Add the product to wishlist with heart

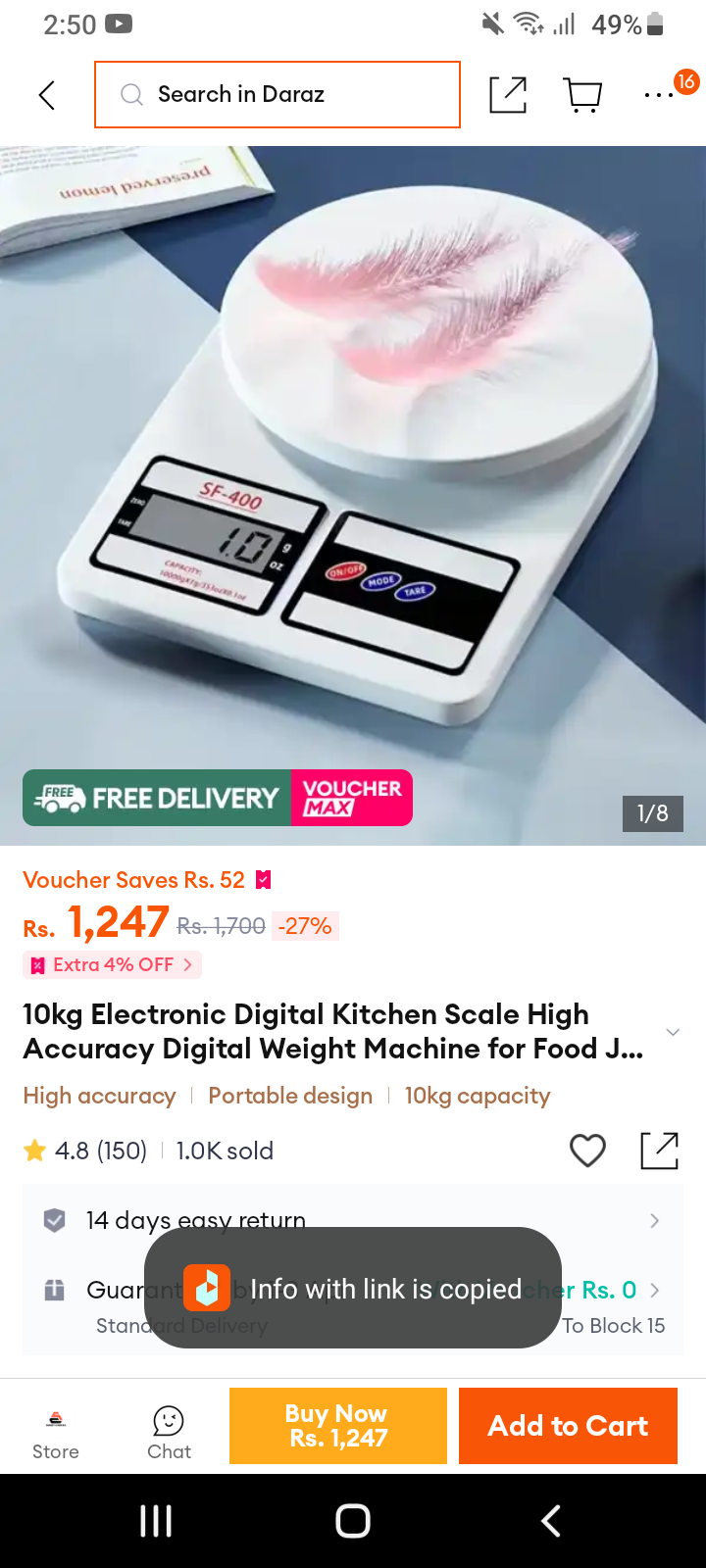point(588,1150)
